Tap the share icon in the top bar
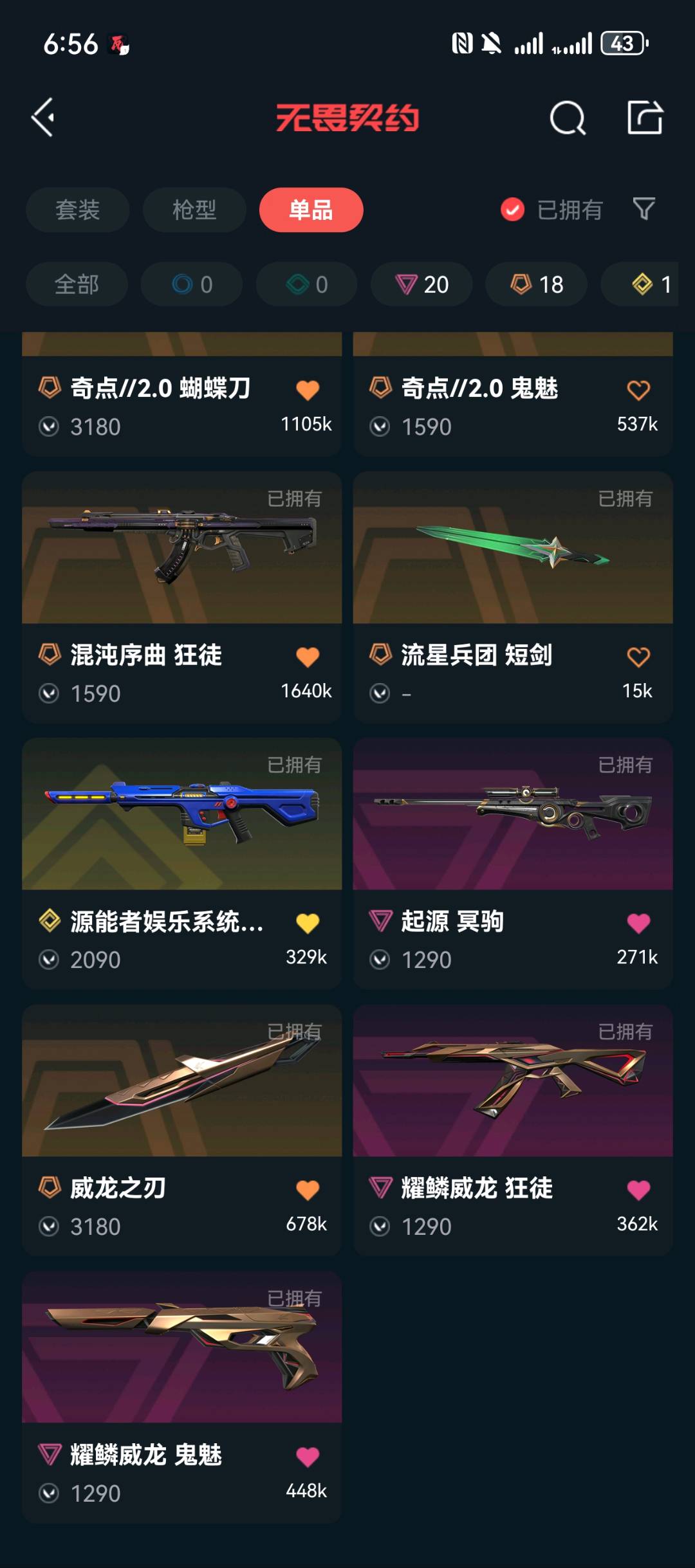 click(x=644, y=118)
